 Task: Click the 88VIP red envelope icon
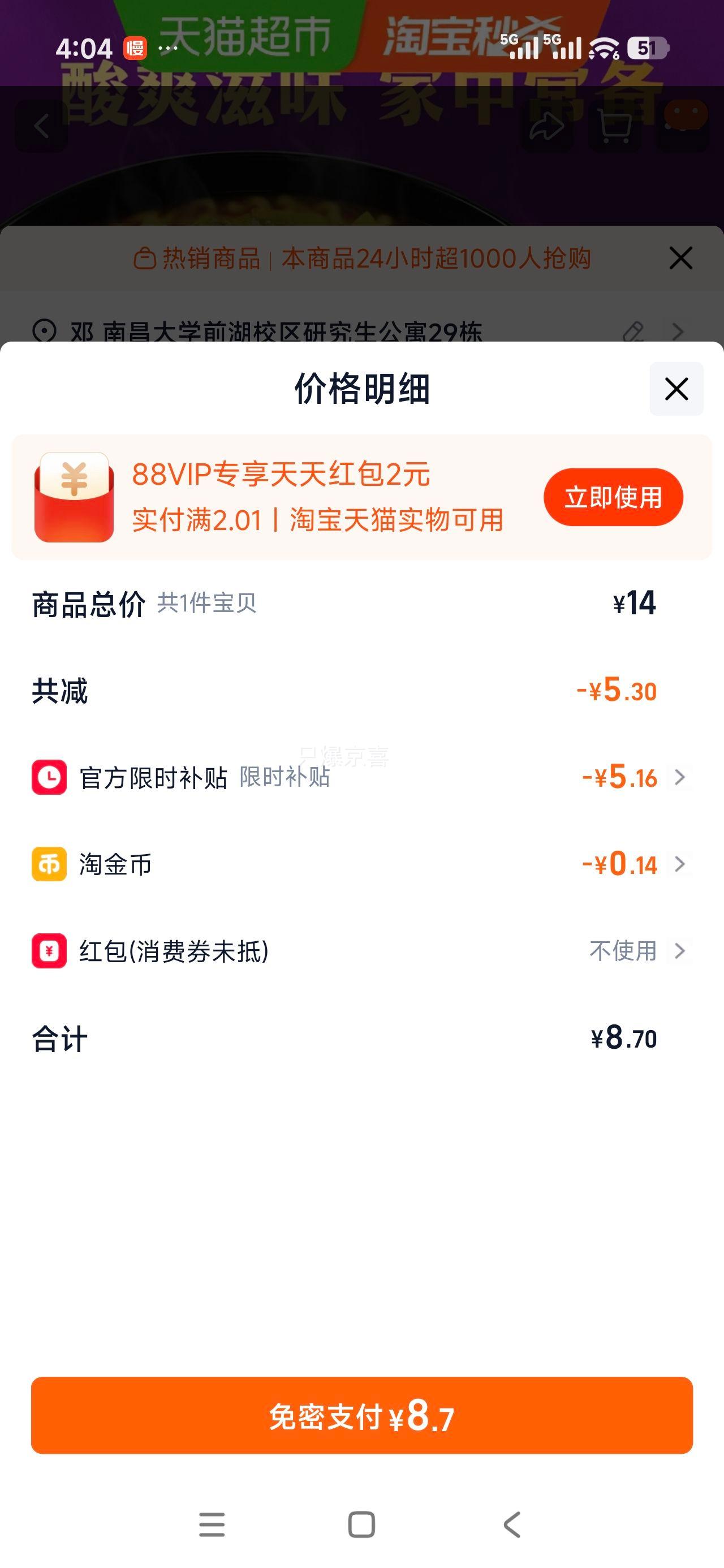74,496
